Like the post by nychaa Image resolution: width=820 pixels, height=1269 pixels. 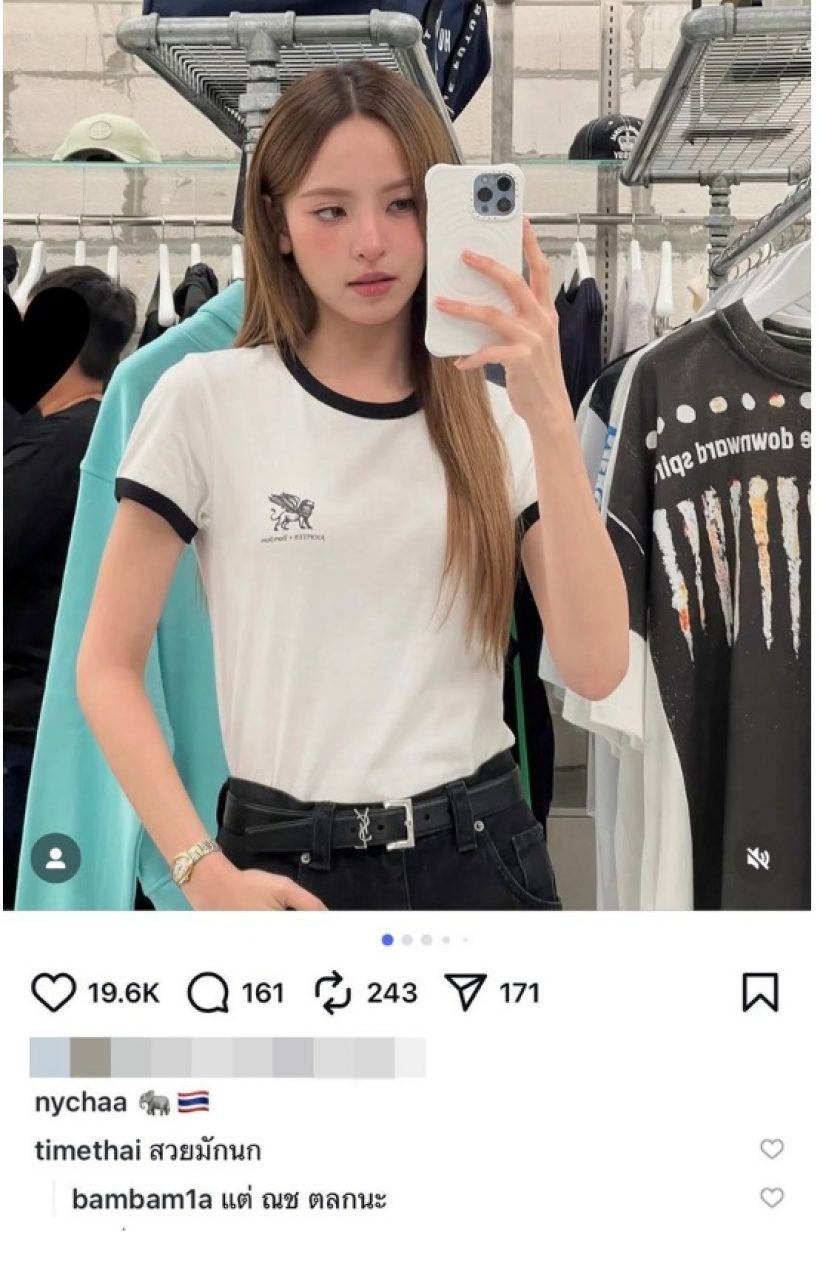click(x=54, y=992)
